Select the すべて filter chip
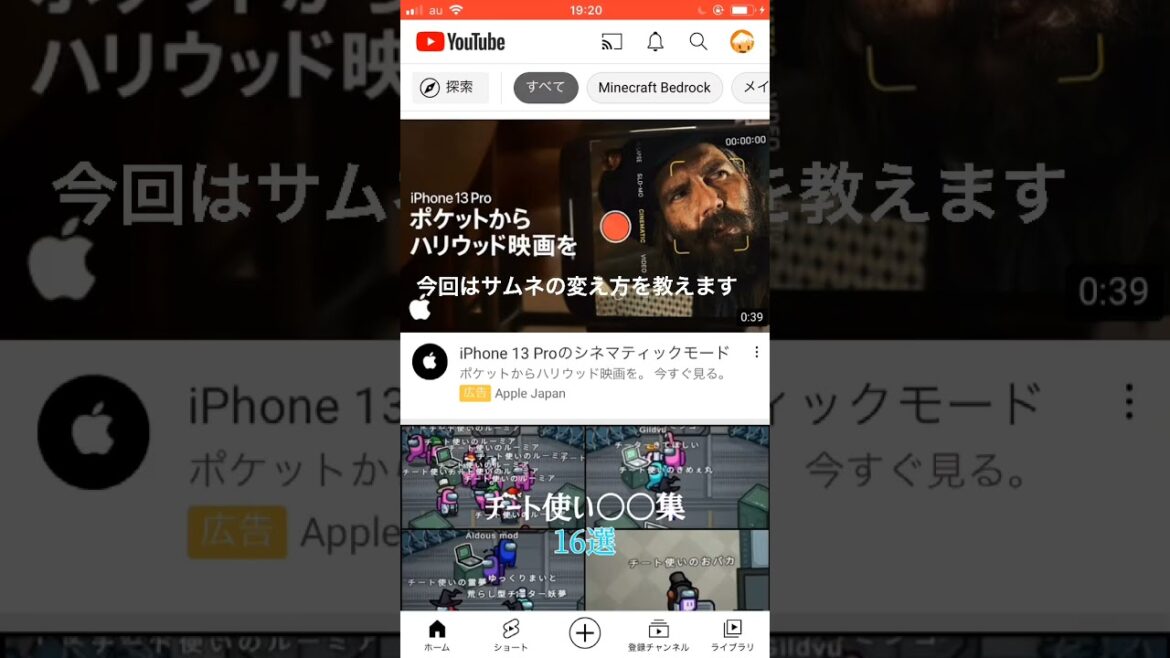 click(545, 88)
